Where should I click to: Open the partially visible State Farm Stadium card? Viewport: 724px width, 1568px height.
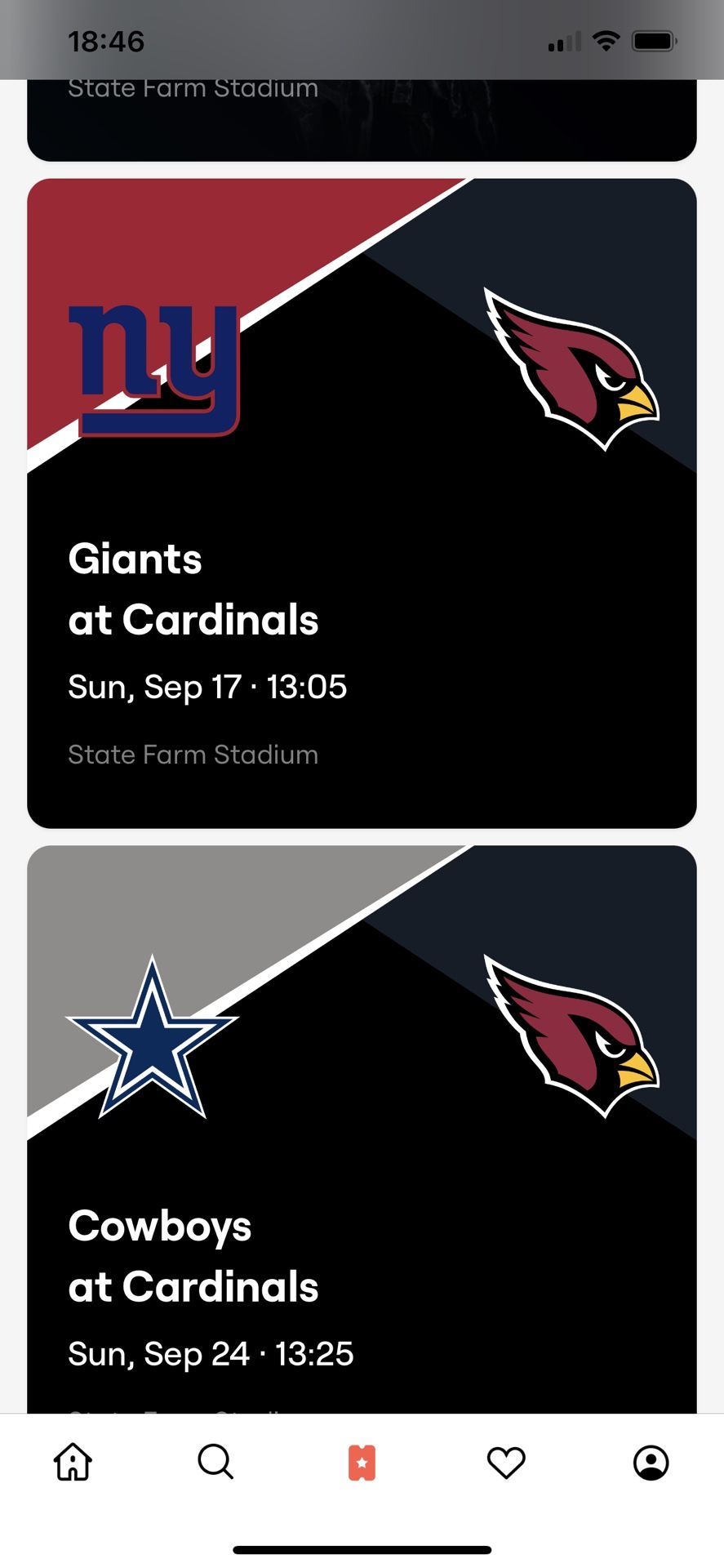[x=362, y=122]
